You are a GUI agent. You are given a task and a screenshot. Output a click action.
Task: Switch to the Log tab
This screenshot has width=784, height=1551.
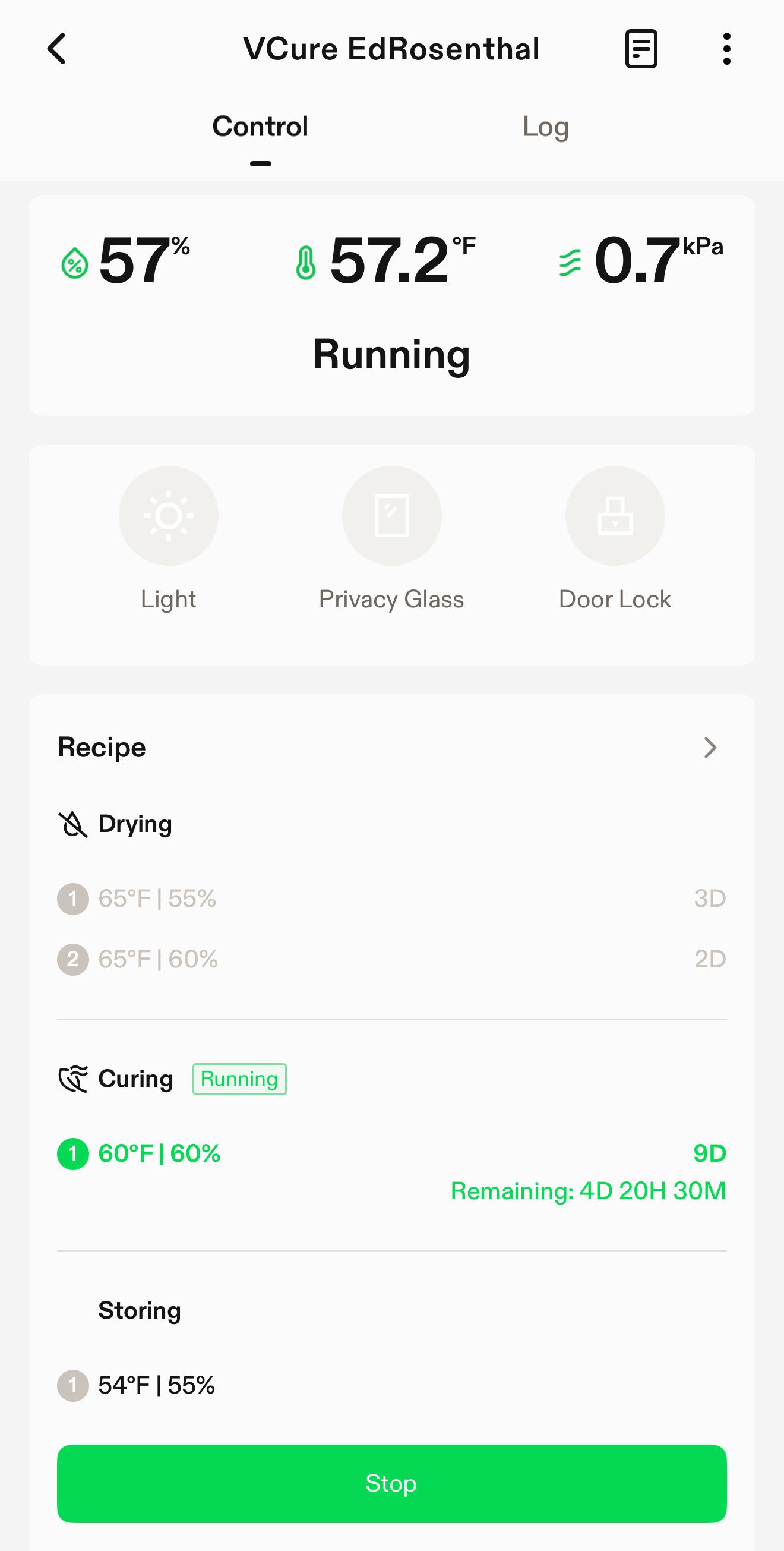[546, 127]
